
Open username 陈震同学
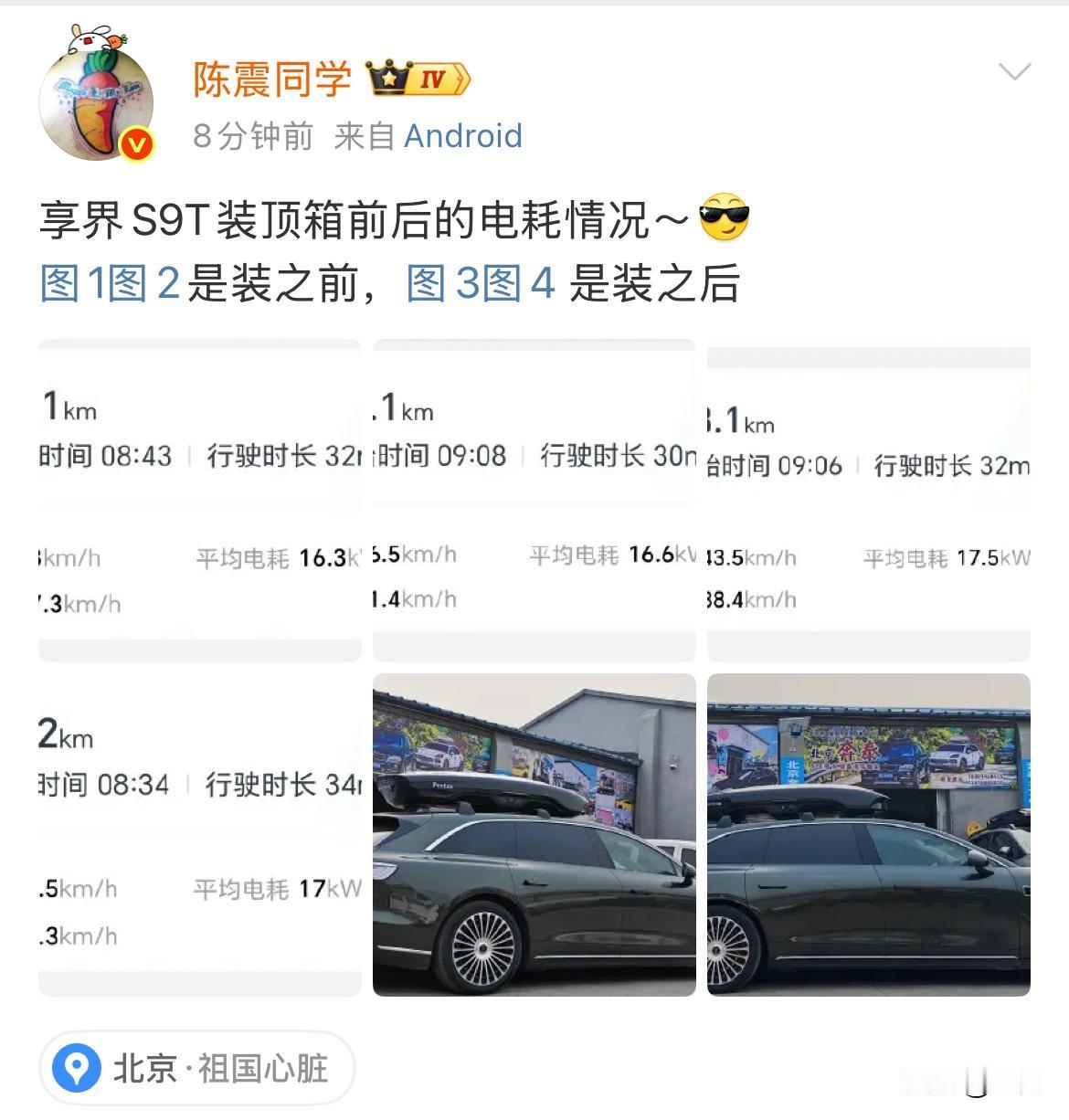point(270,80)
